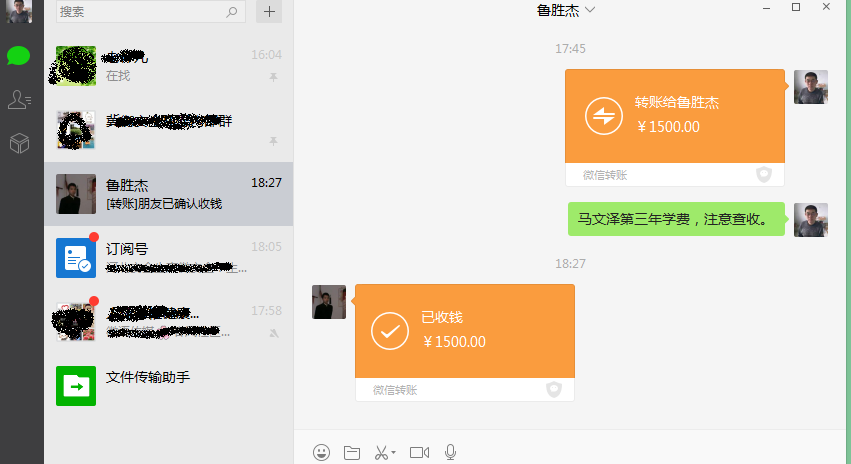The height and width of the screenshot is (464, 851).
Task: Open the Contacts tab in the sidebar
Action: (x=18, y=99)
